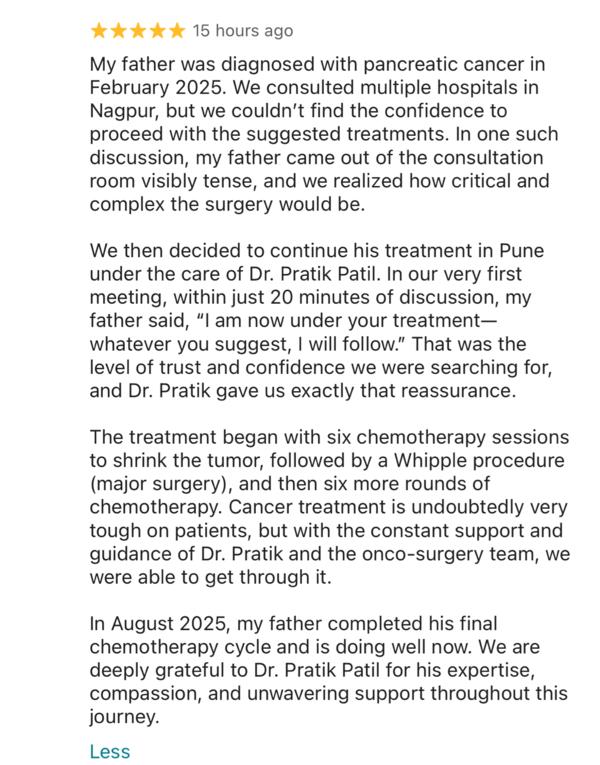Collapse the review with the Less link
The height and width of the screenshot is (765, 600).
pos(110,751)
